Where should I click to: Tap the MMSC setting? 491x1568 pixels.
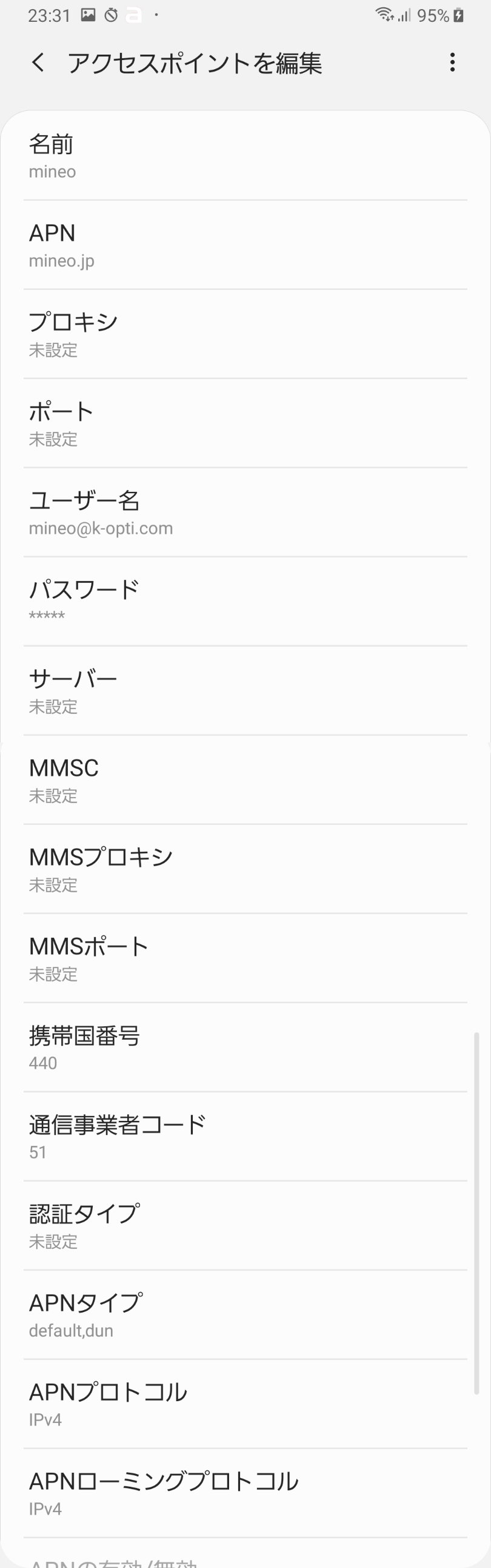click(245, 779)
